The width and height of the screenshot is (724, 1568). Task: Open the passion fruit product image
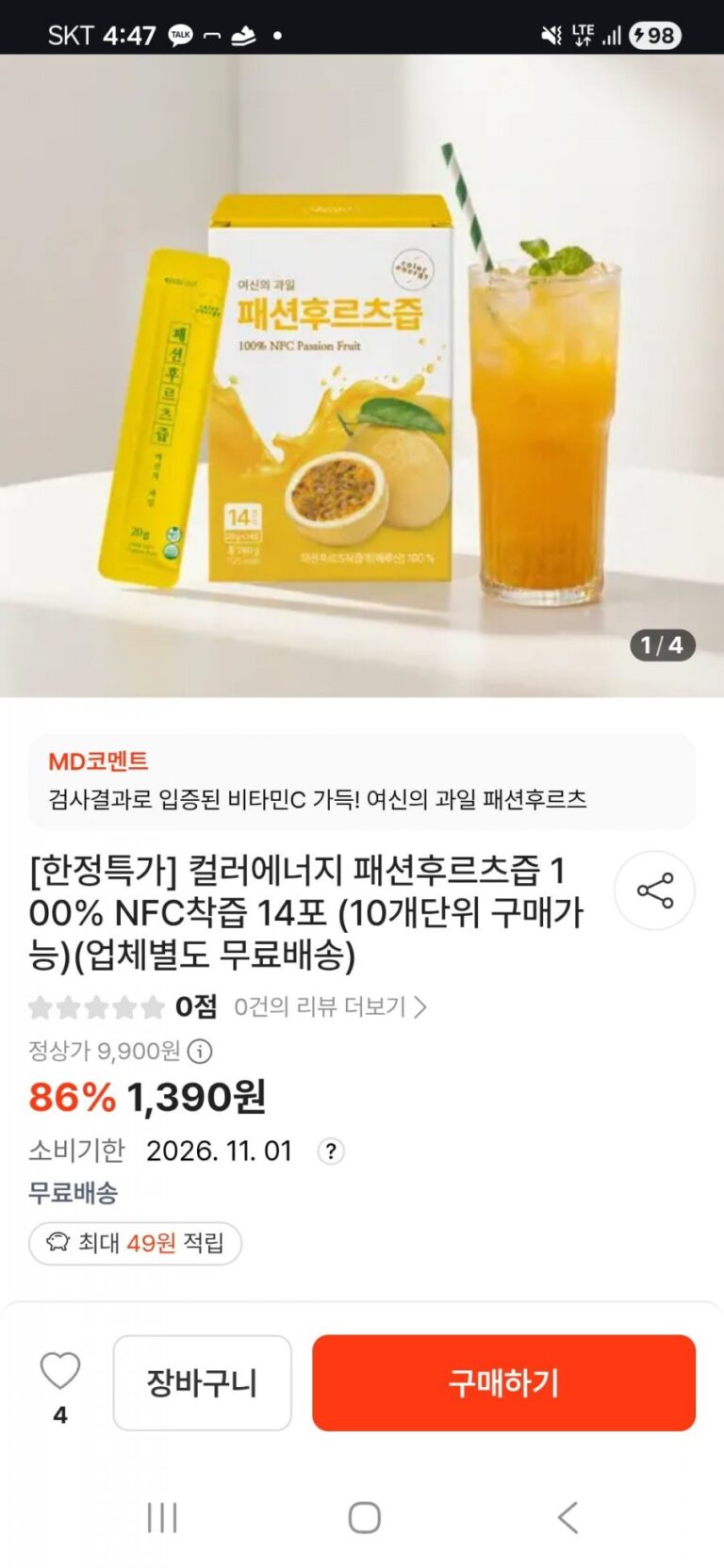(362, 375)
